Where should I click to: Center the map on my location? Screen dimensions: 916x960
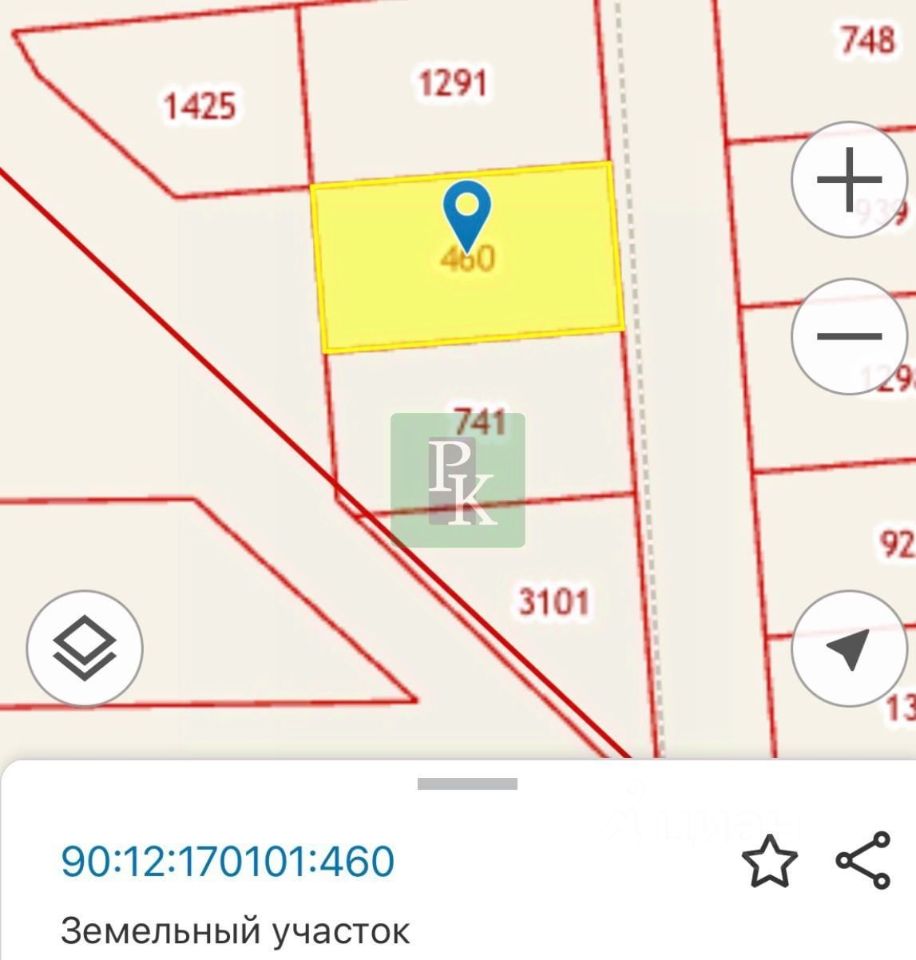pos(849,649)
